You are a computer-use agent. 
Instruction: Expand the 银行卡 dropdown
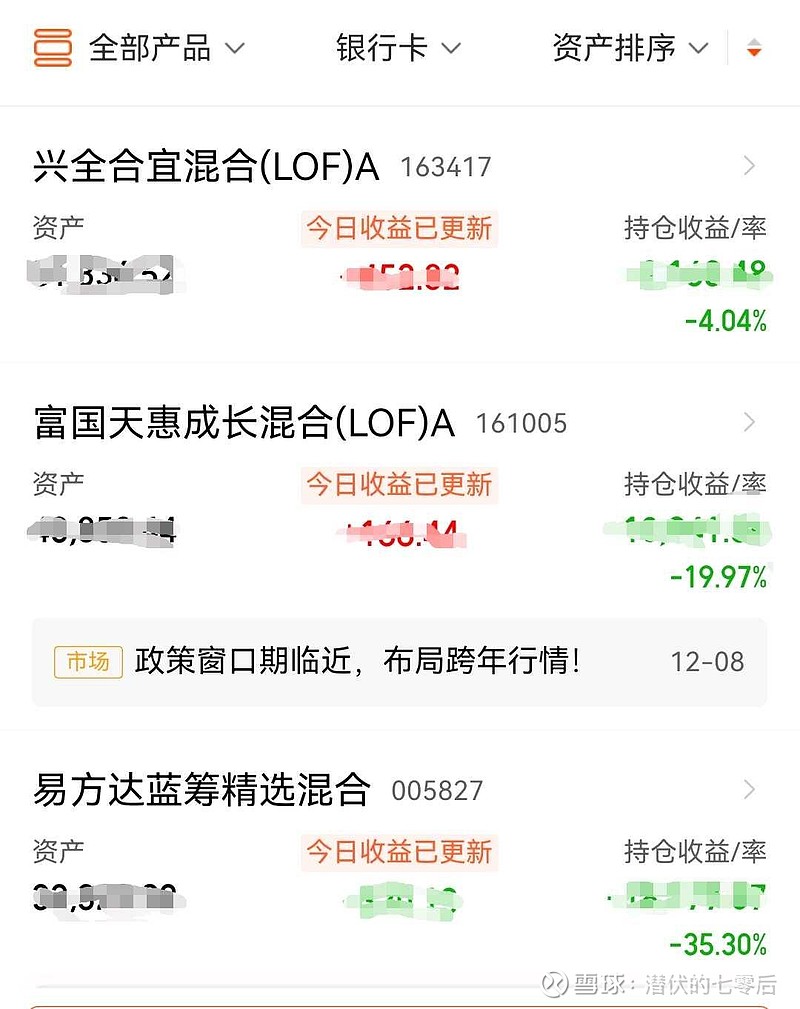(x=396, y=47)
